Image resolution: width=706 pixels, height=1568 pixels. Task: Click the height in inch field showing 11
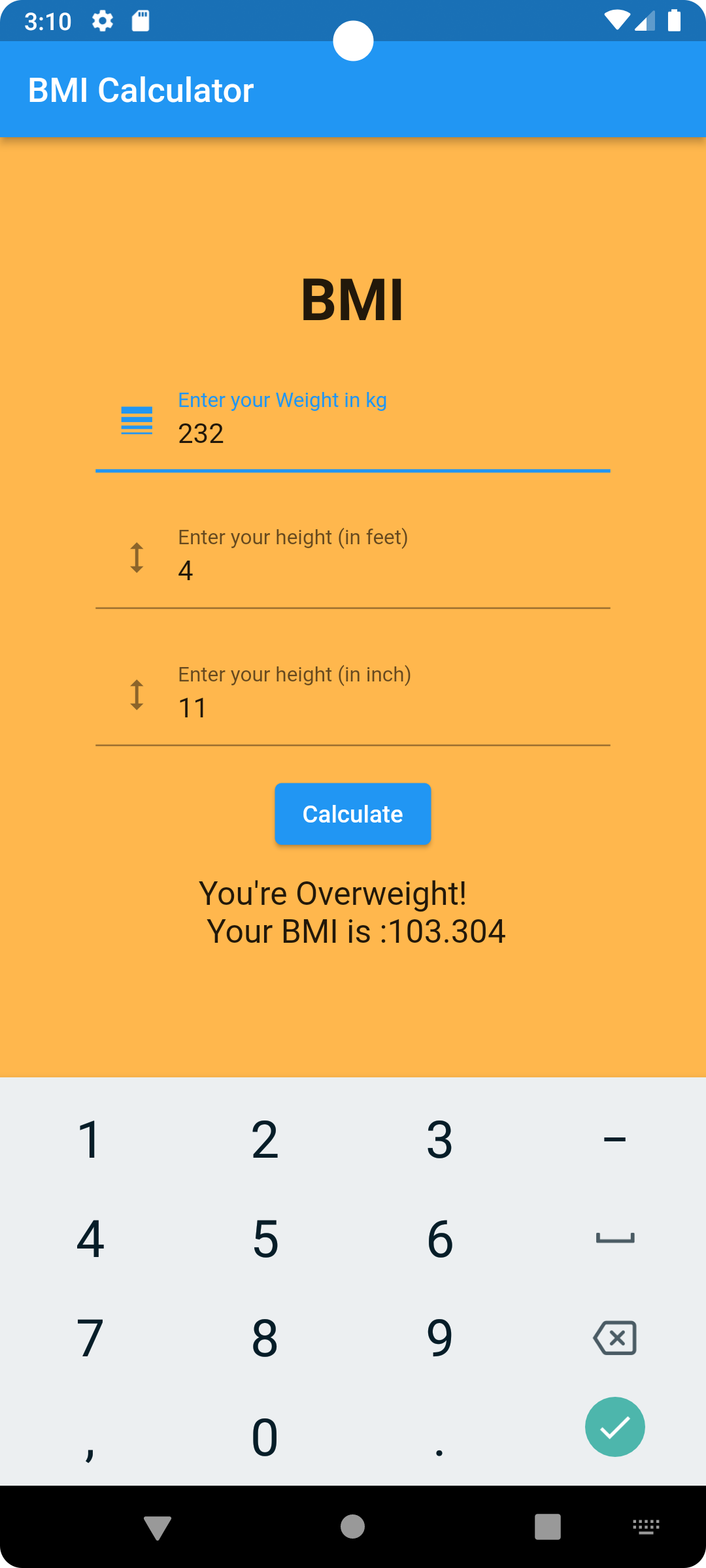(x=353, y=708)
